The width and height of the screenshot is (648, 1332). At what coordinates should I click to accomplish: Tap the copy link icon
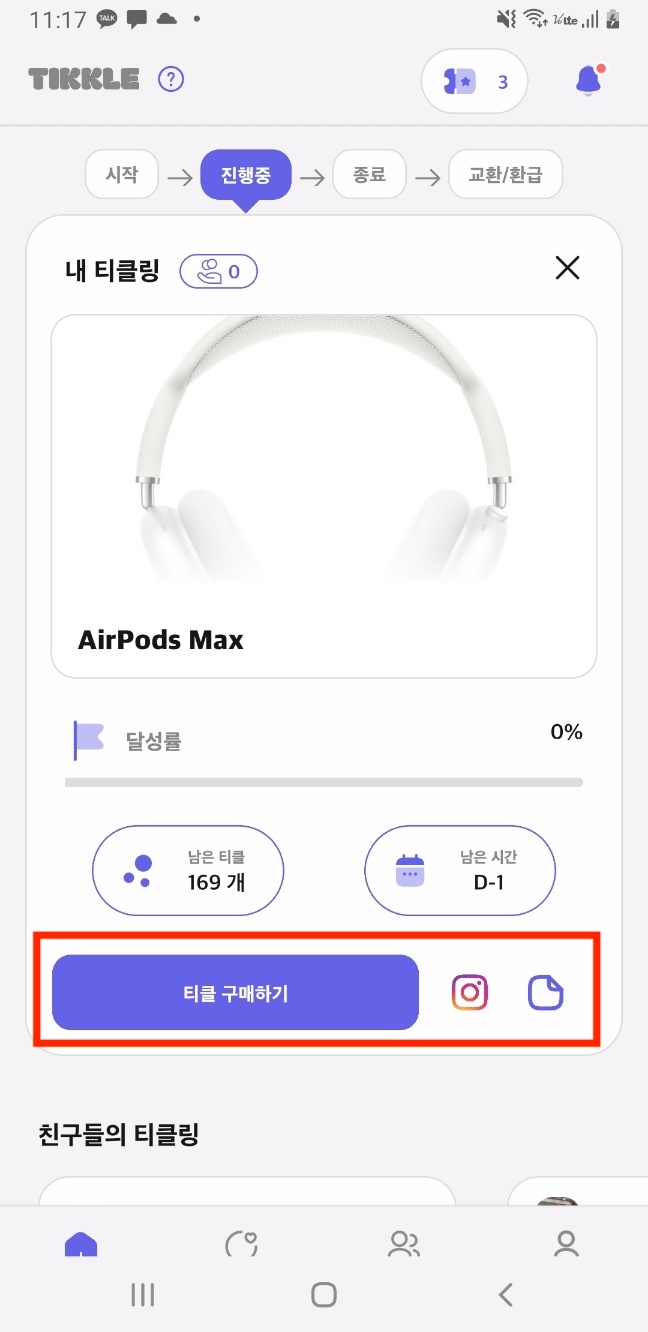(x=546, y=992)
